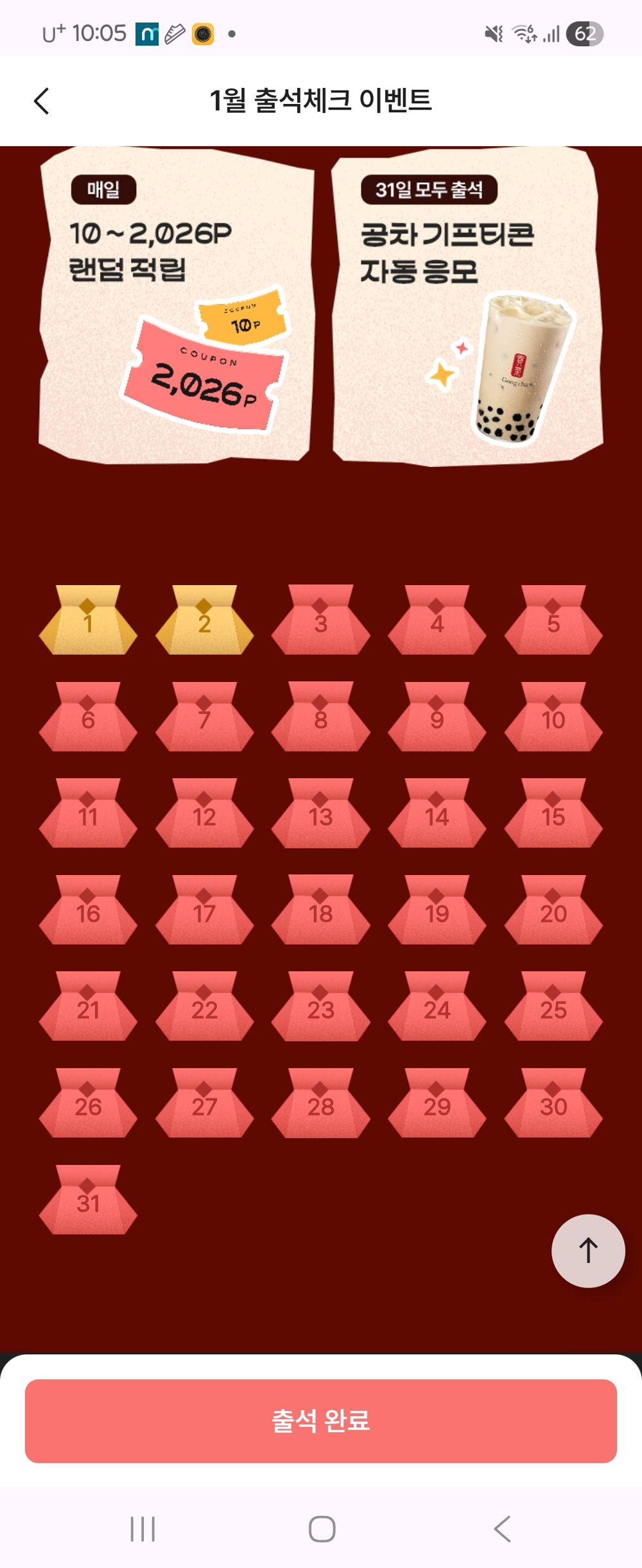This screenshot has width=642, height=1568.
Task: Go to the phone home screen
Action: tap(322, 1528)
